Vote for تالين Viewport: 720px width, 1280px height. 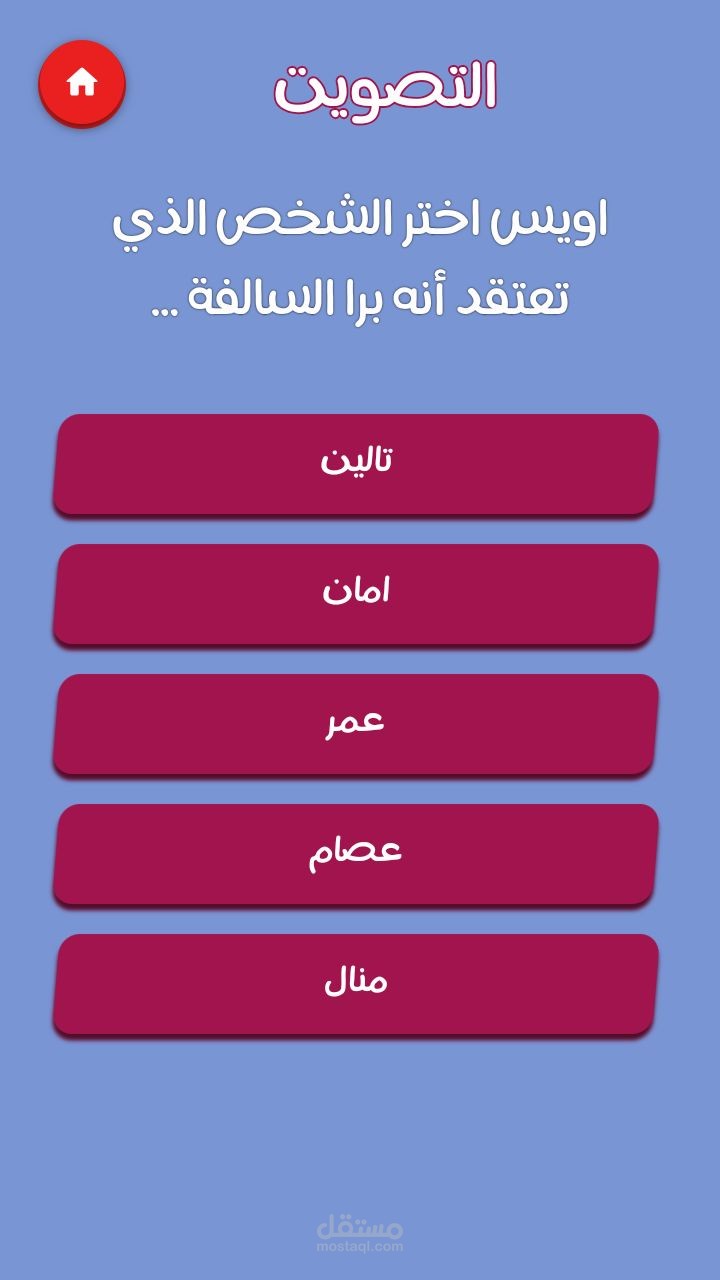point(356,463)
